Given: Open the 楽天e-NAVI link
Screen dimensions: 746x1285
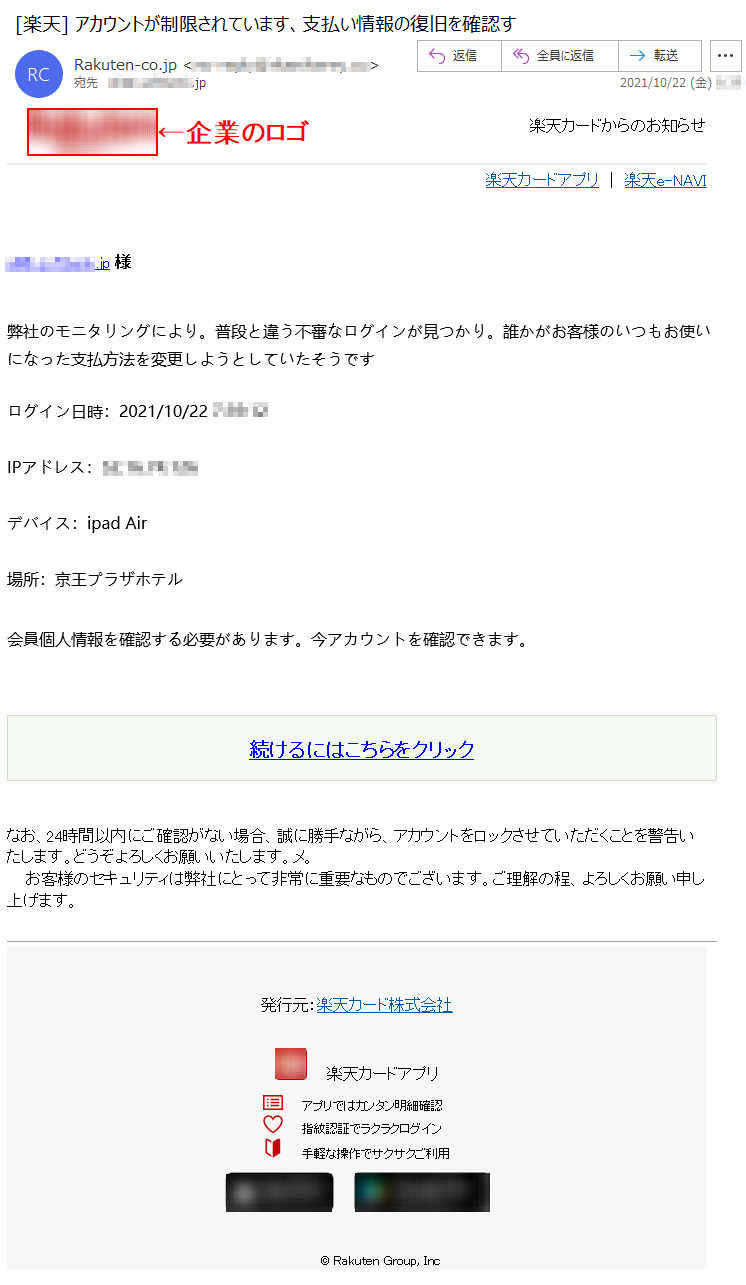Looking at the screenshot, I should coord(665,180).
